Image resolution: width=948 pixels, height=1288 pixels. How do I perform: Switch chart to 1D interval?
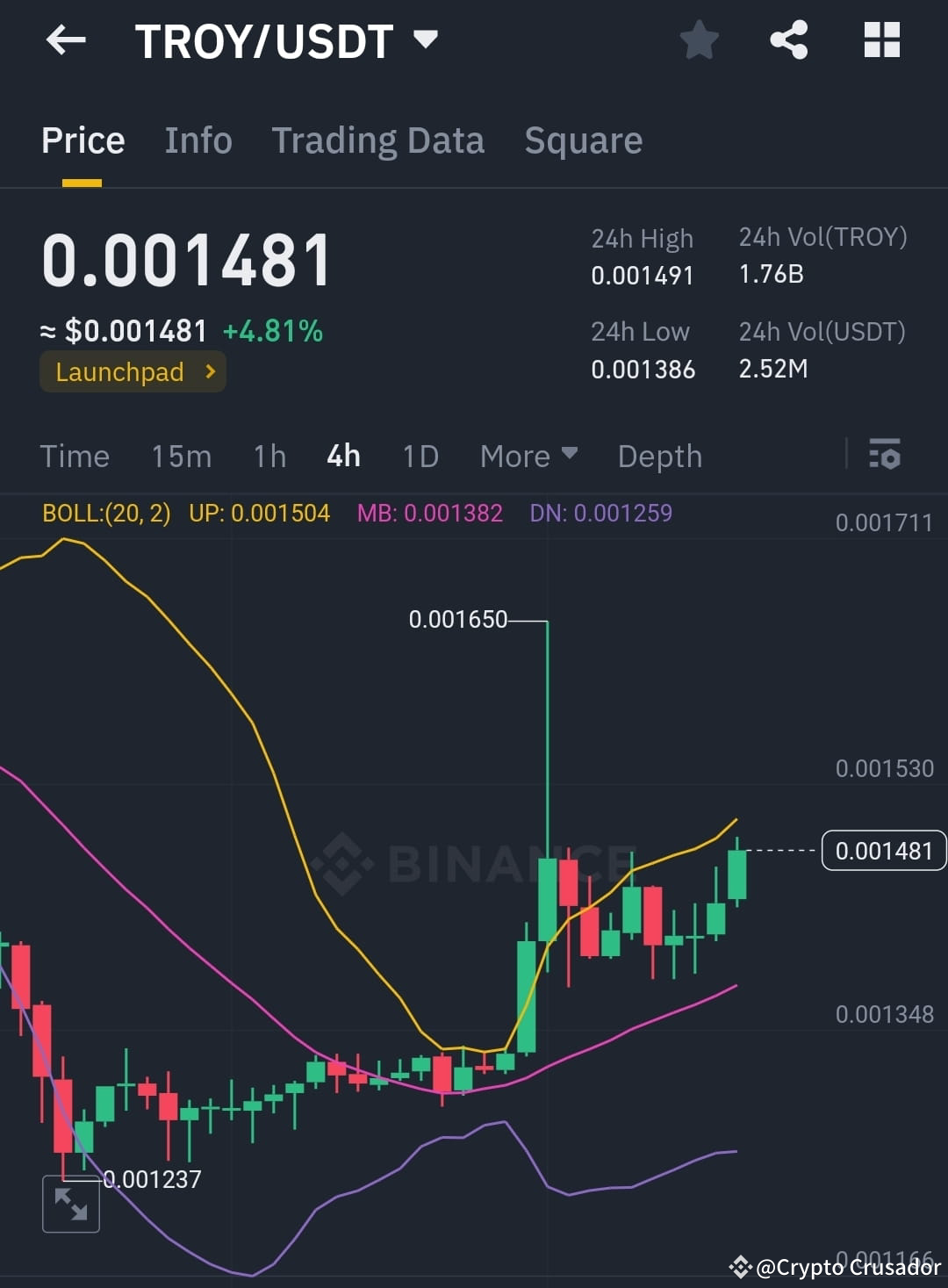tap(420, 456)
